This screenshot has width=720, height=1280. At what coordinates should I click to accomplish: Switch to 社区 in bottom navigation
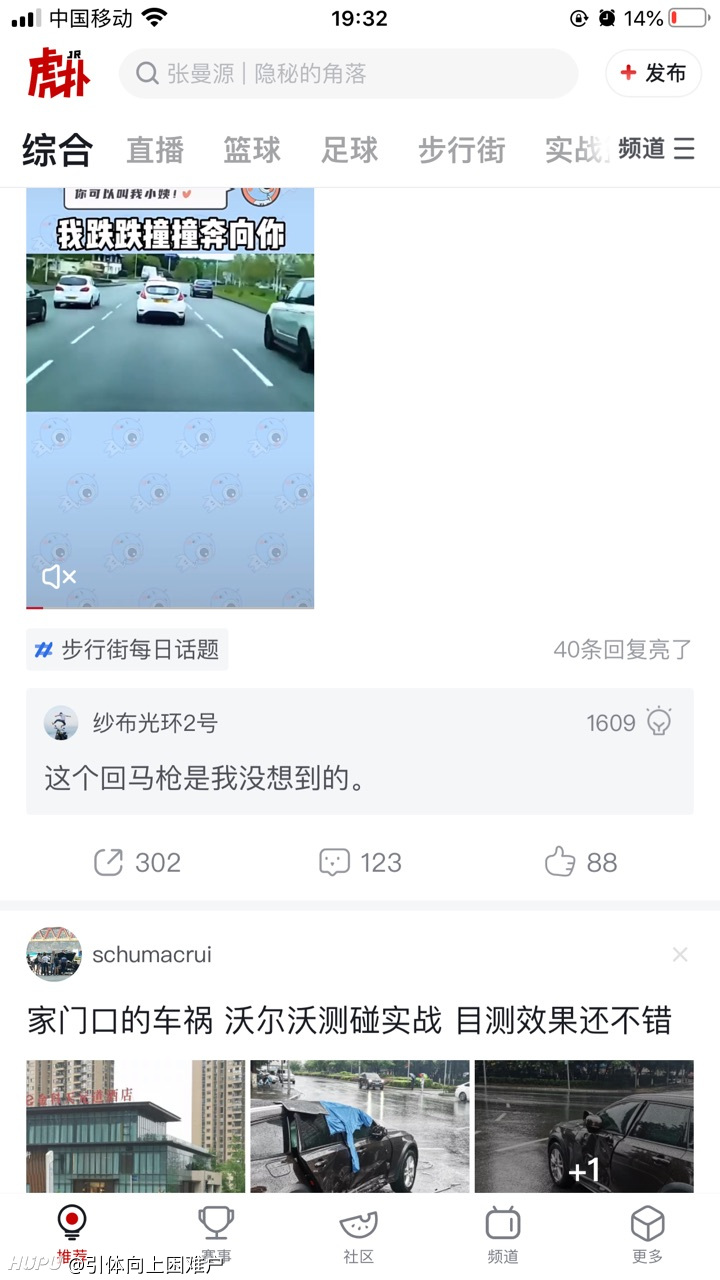[359, 1234]
